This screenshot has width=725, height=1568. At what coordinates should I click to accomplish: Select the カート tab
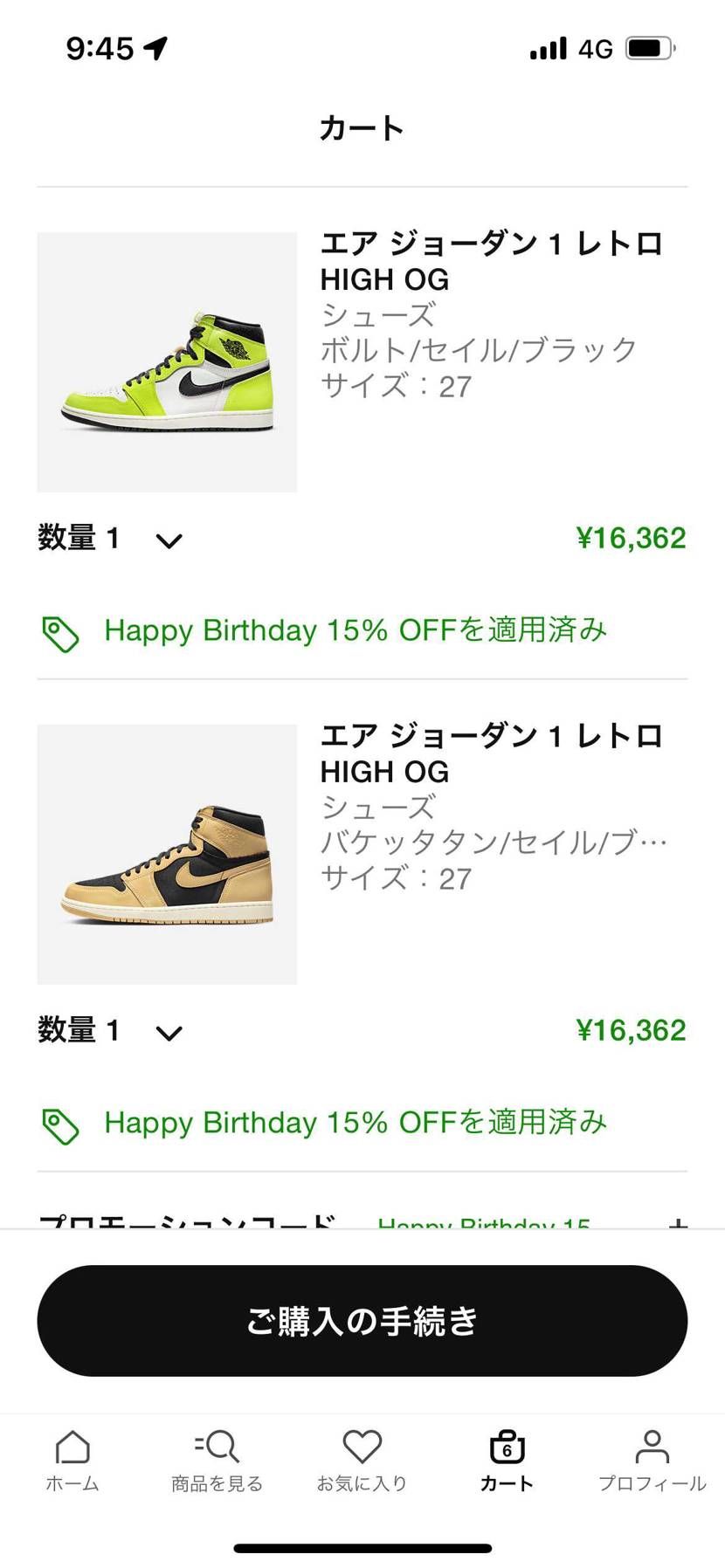(507, 1461)
